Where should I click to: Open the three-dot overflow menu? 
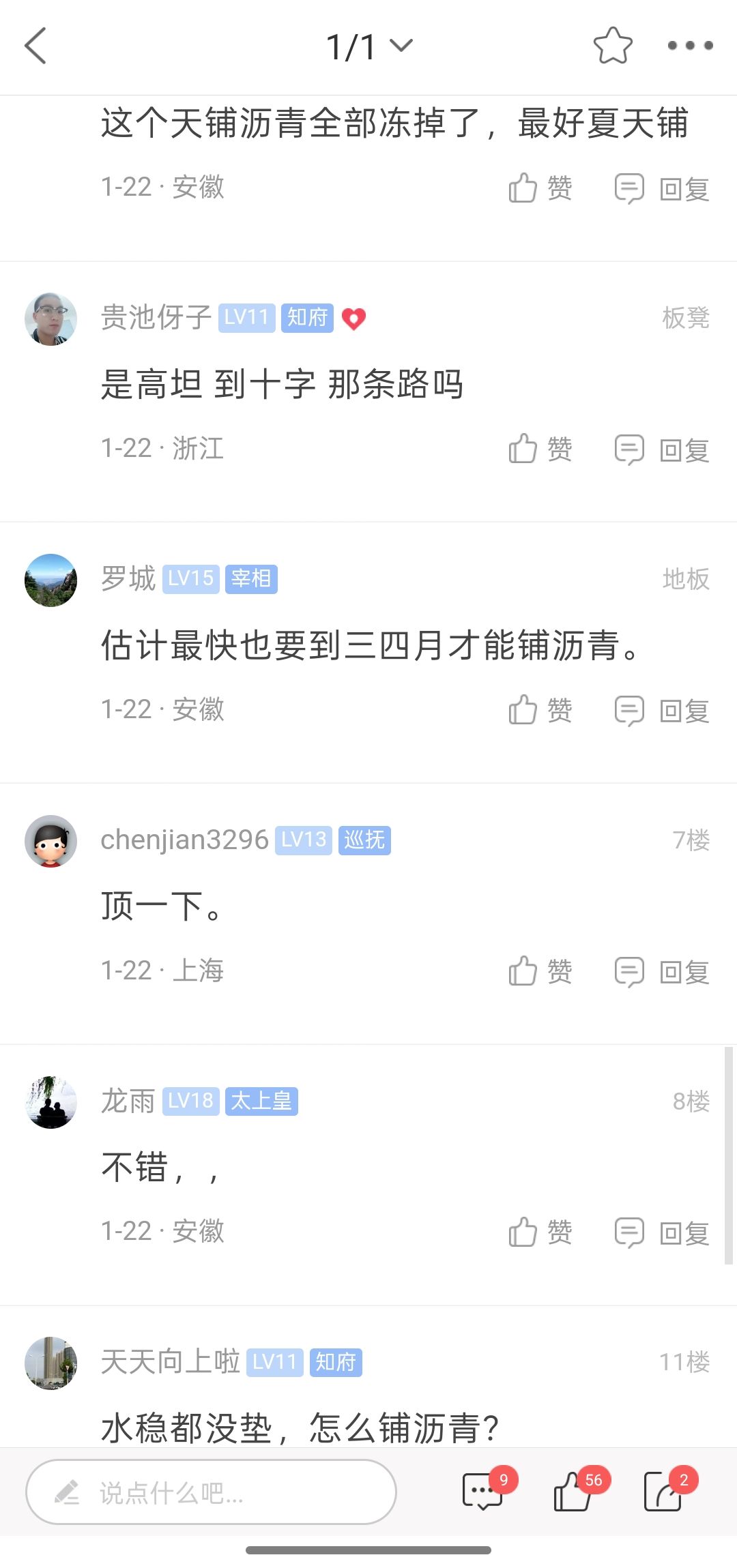pos(690,46)
